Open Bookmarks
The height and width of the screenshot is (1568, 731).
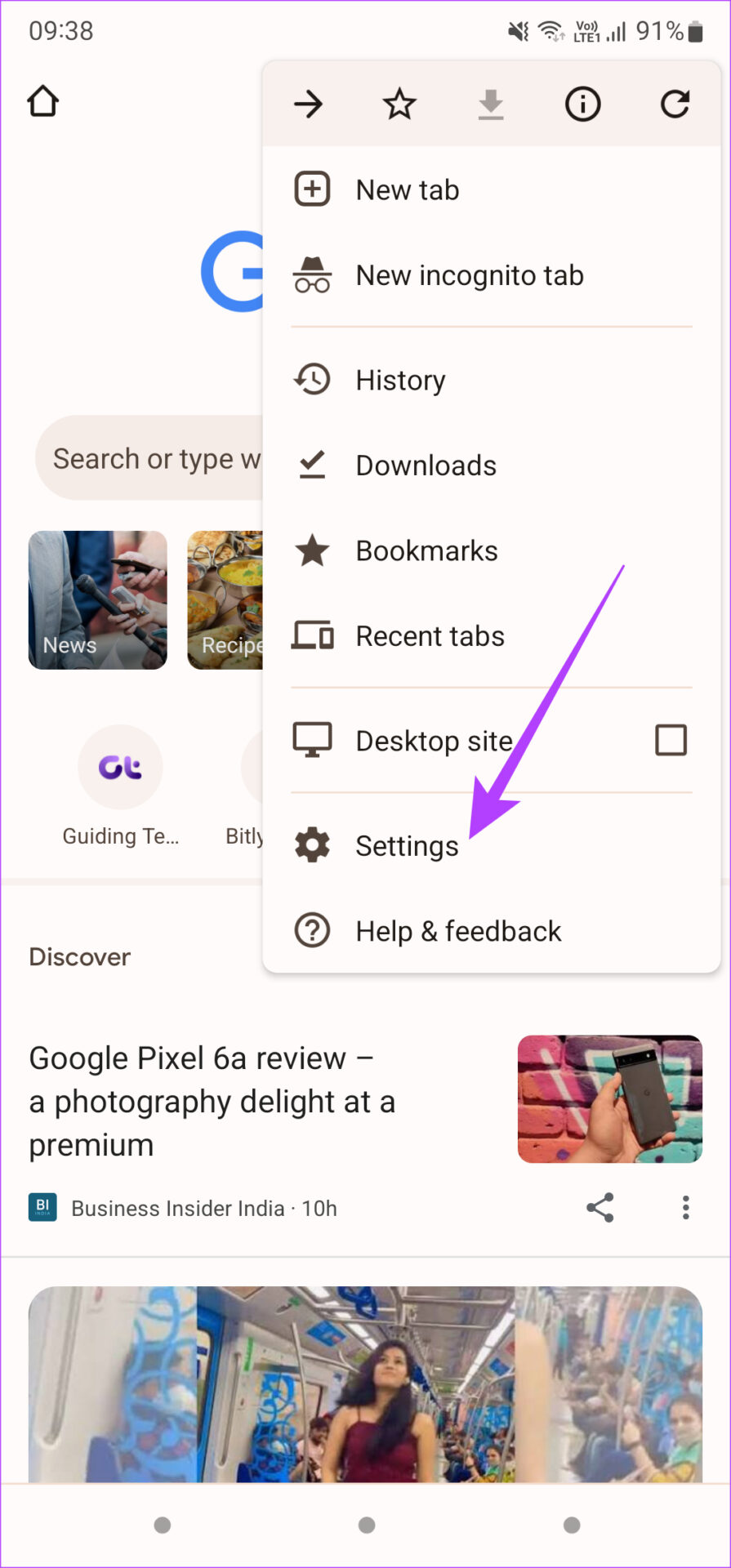pos(426,551)
